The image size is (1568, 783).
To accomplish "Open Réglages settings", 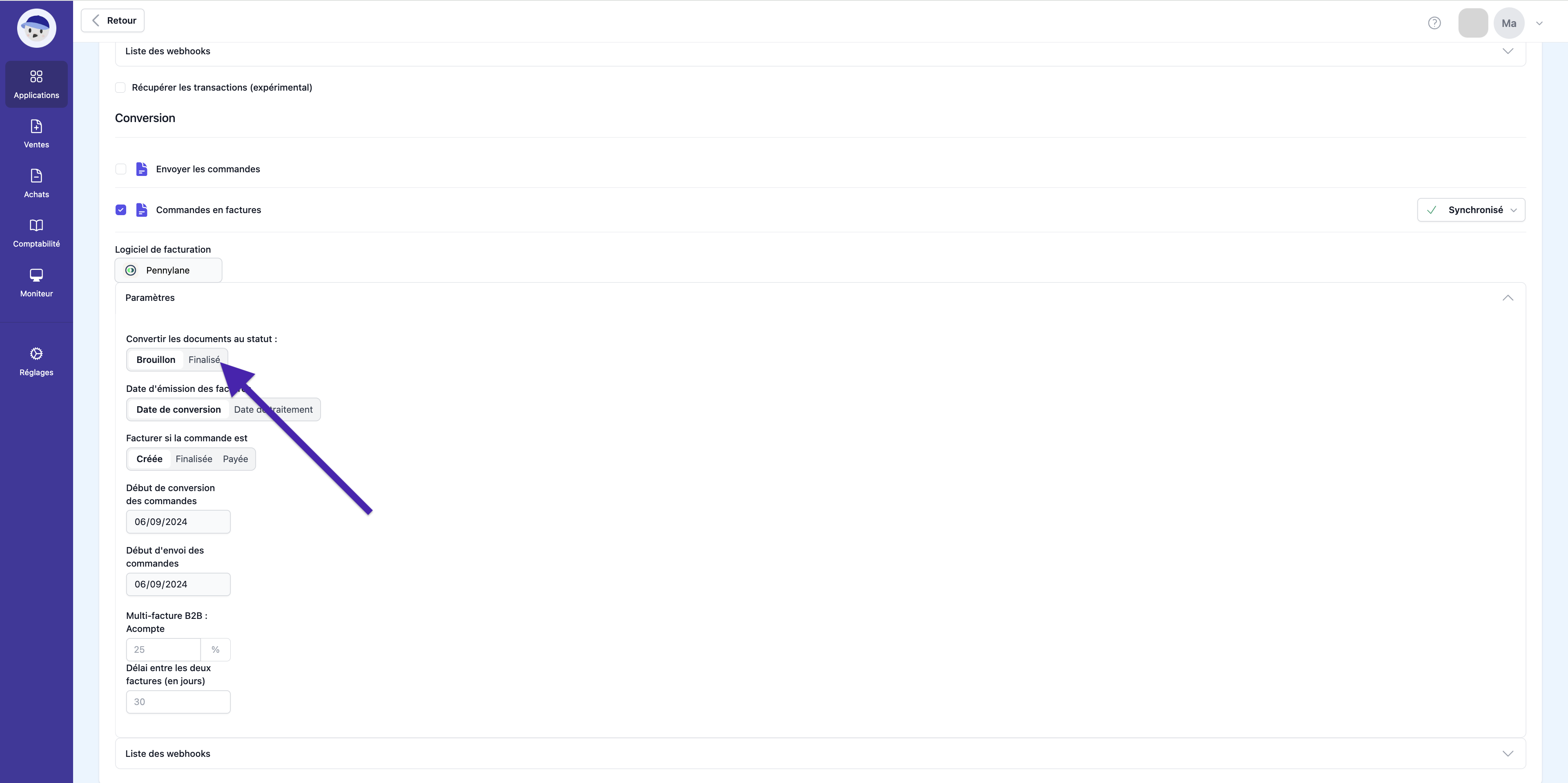I will [36, 361].
